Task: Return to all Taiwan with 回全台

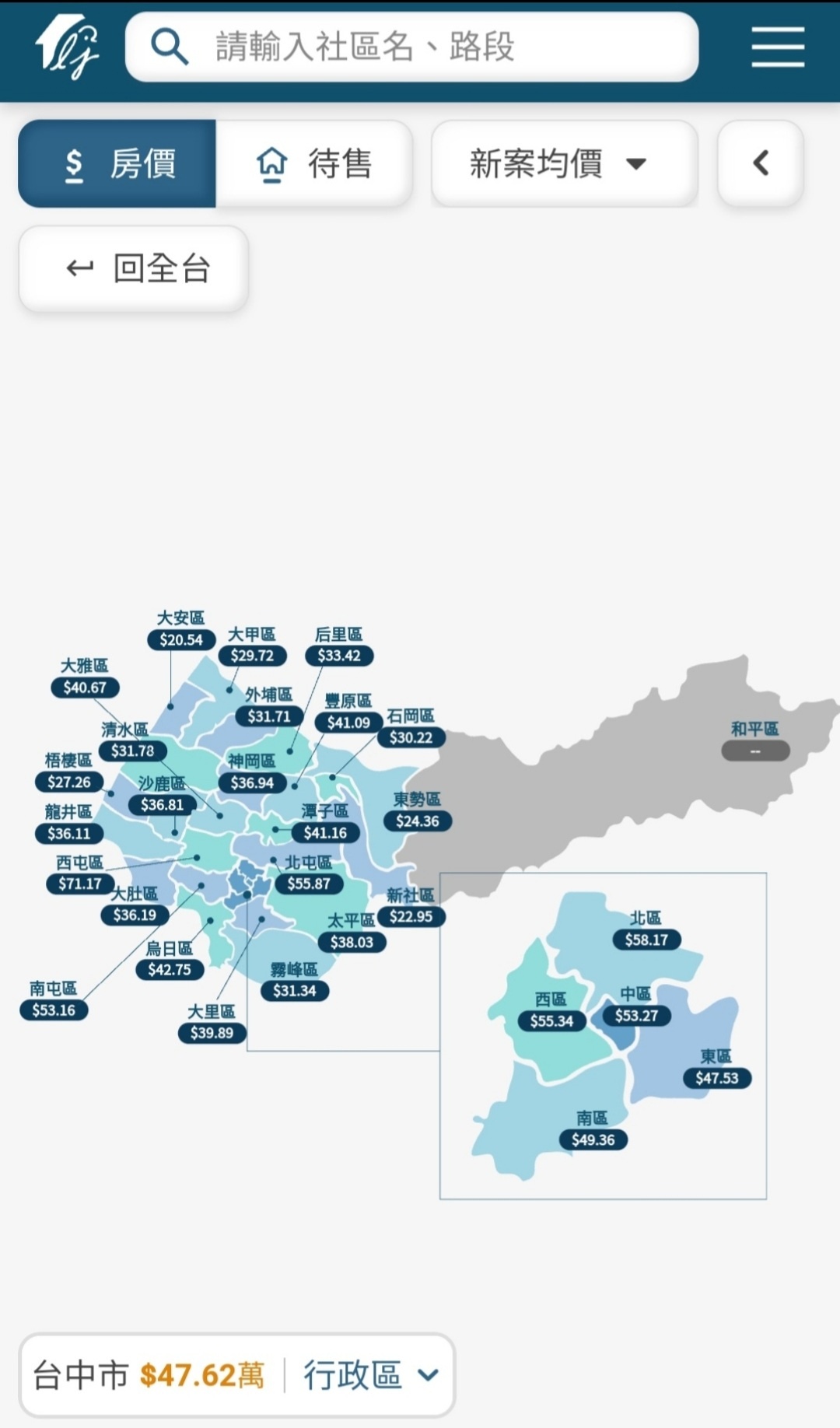Action: 134,269
